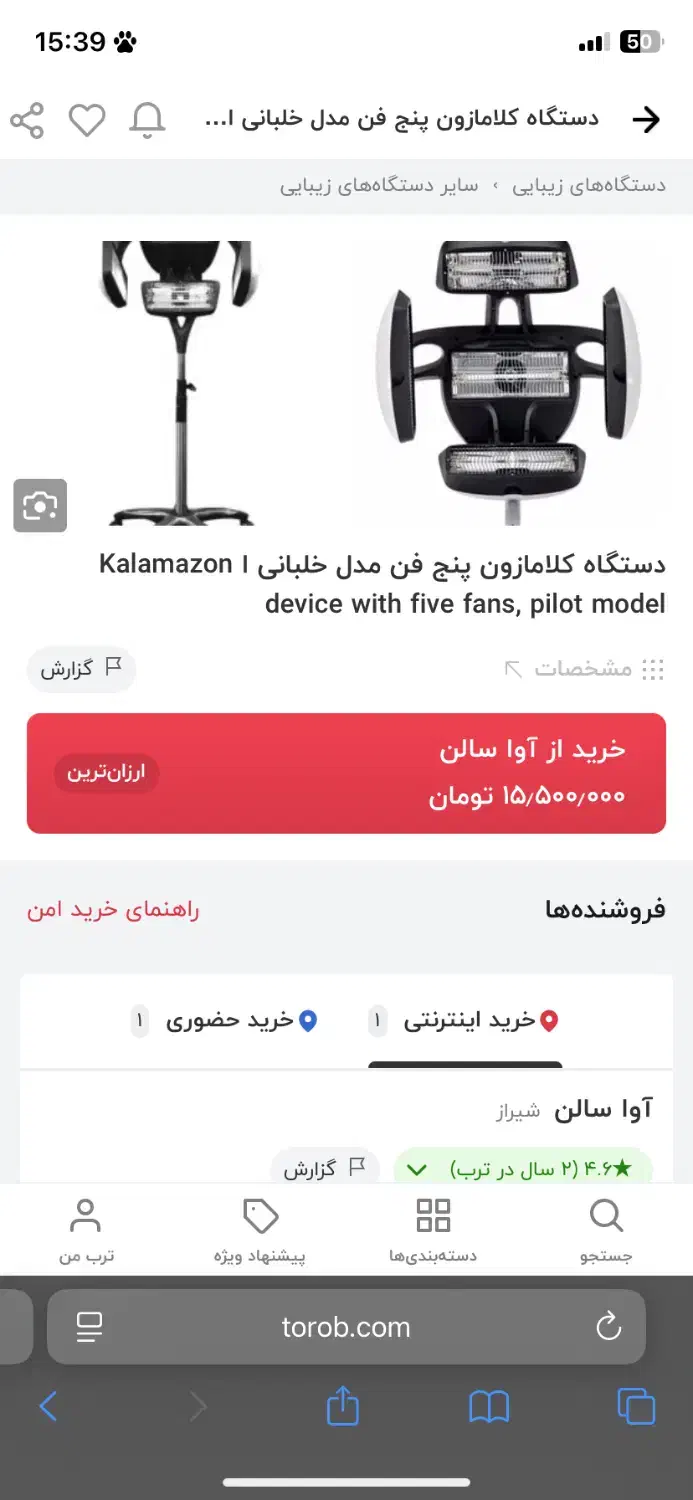The height and width of the screenshot is (1500, 693).
Task: Buy from آوا سالن for 15,500,000 تومان
Action: pyautogui.click(x=346, y=773)
